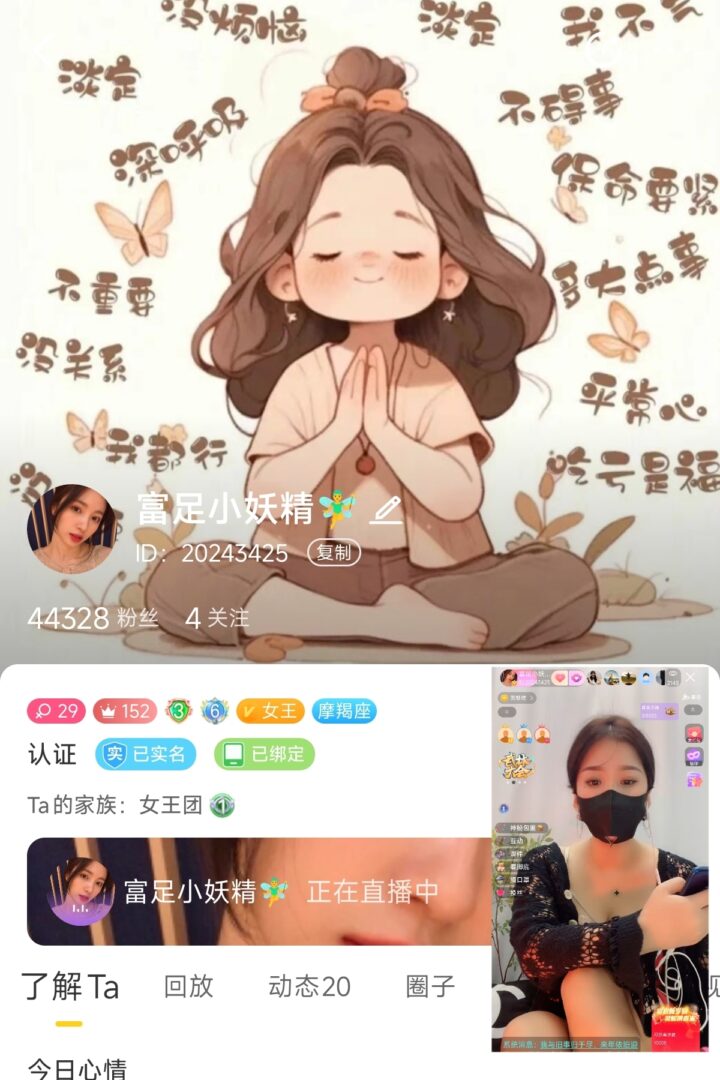This screenshot has width=720, height=1080.
Task: View the 4 关注 following list
Action: pos(217,618)
